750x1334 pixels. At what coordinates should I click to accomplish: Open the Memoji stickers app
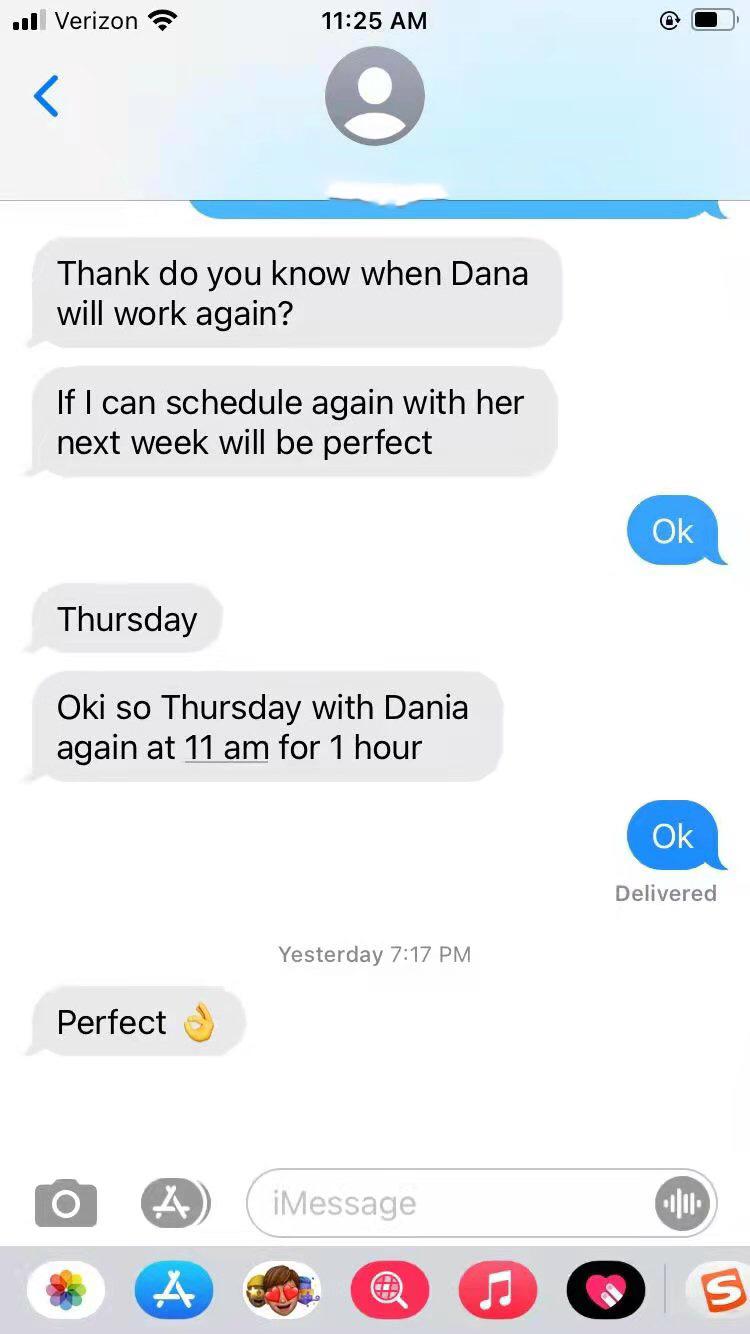(x=282, y=1291)
